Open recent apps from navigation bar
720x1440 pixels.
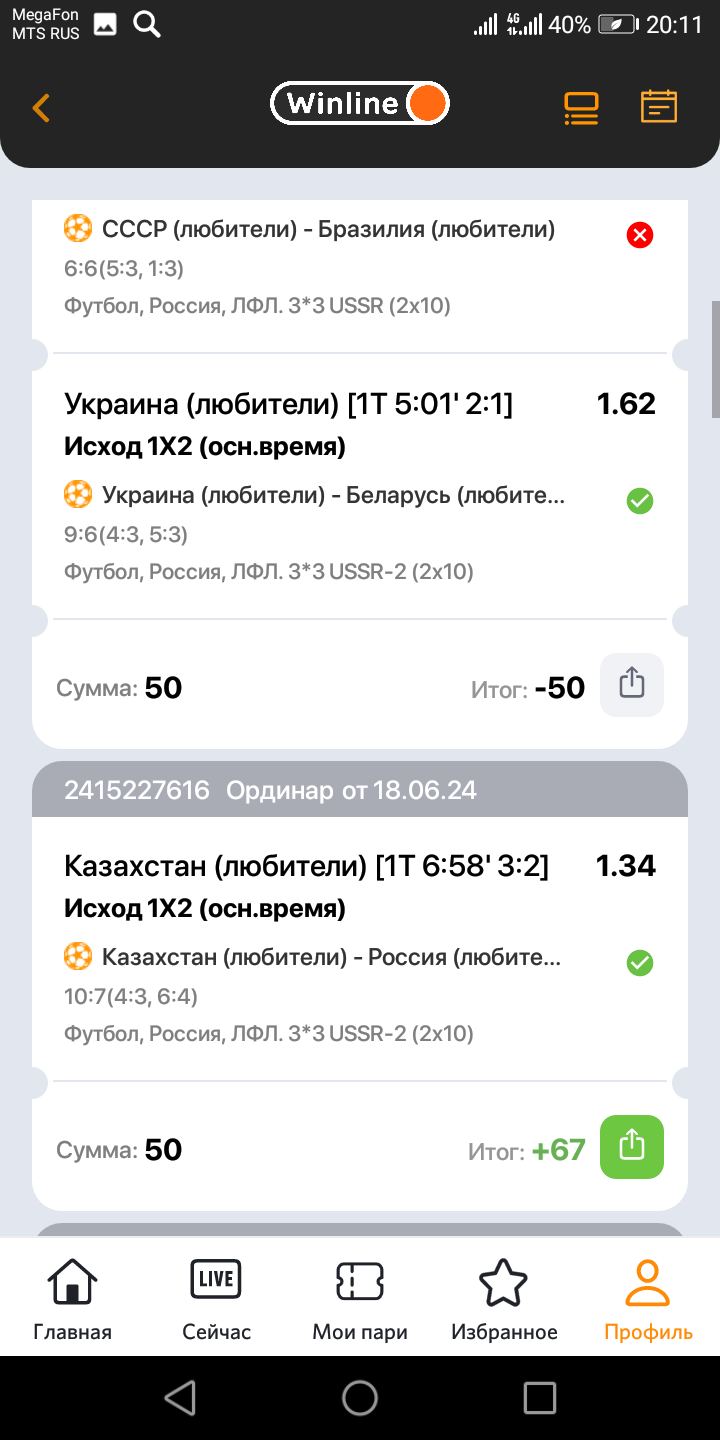[x=540, y=1398]
